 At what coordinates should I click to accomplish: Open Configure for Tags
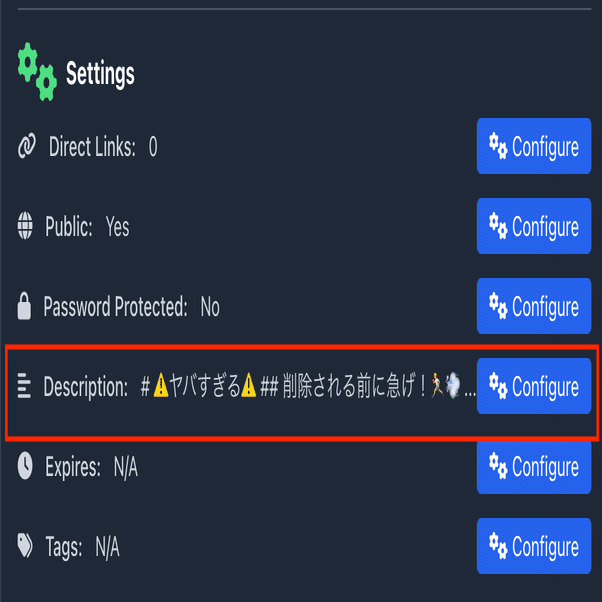coord(534,547)
